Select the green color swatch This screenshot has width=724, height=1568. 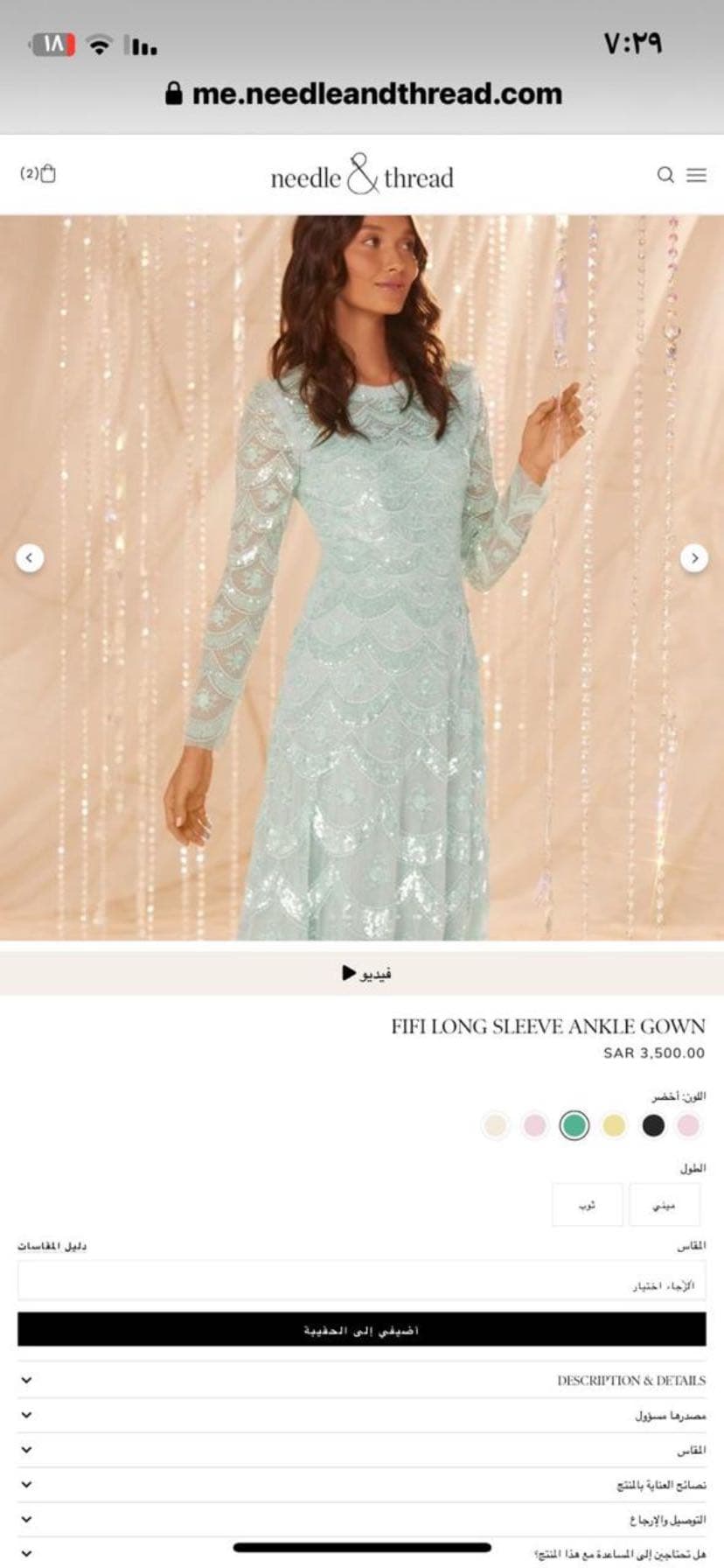[x=574, y=1125]
